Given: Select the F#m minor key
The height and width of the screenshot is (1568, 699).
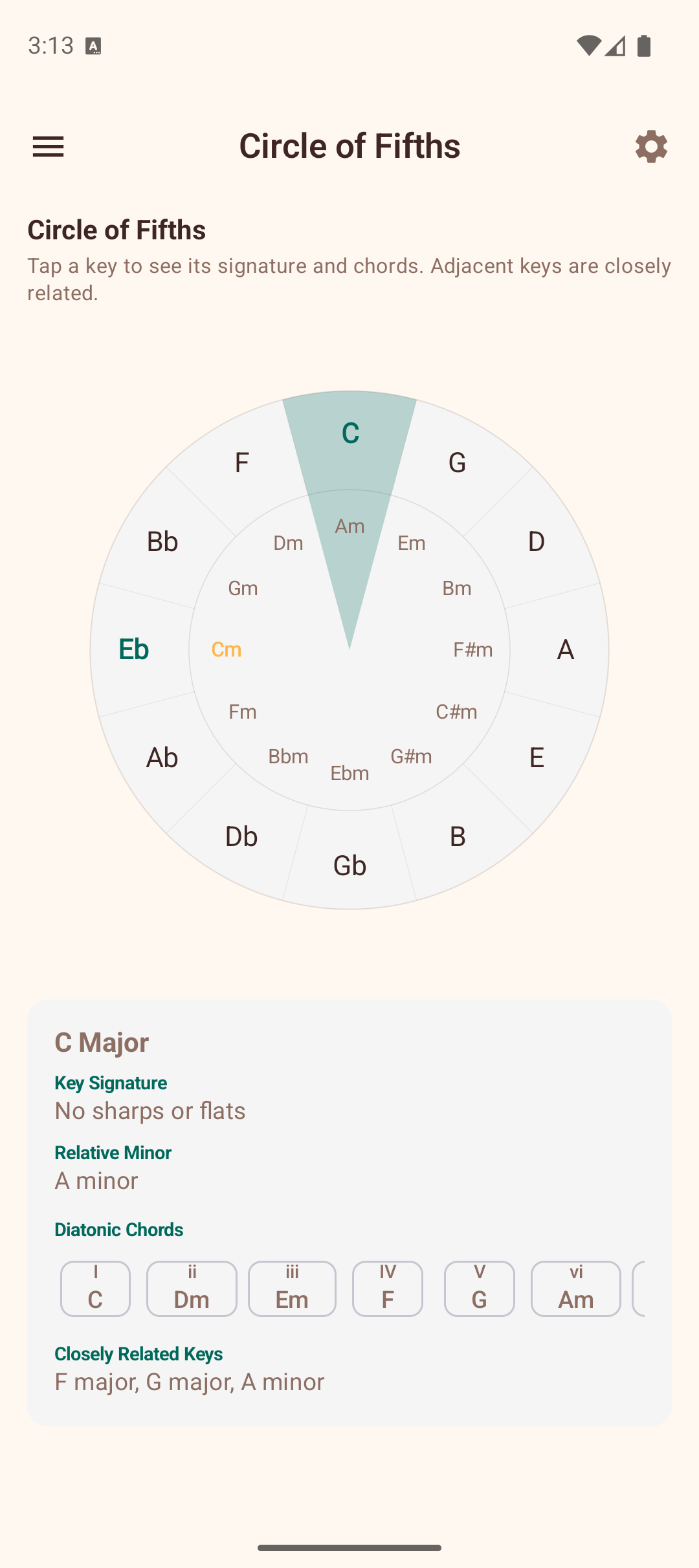Looking at the screenshot, I should [x=473, y=649].
